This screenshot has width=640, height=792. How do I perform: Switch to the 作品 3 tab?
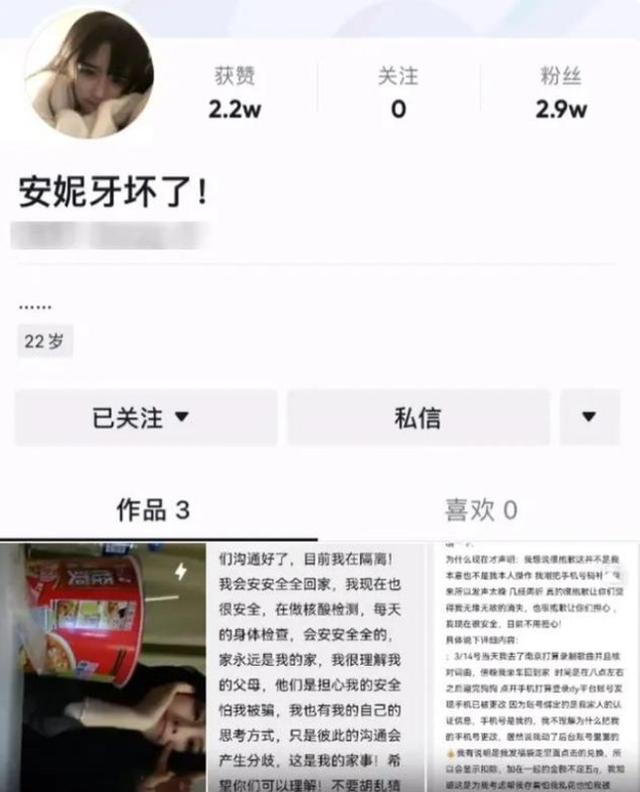[152, 510]
